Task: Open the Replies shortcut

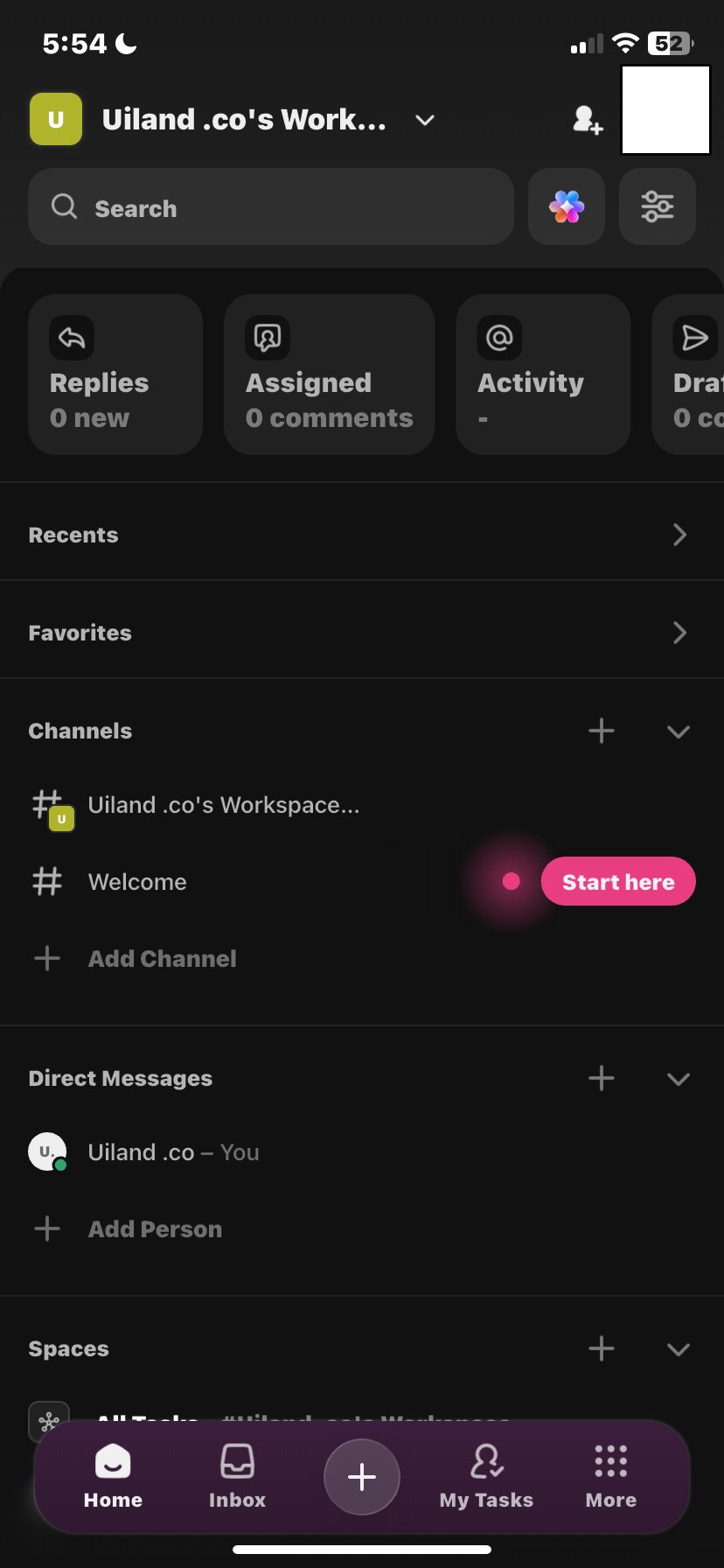Action: (115, 374)
